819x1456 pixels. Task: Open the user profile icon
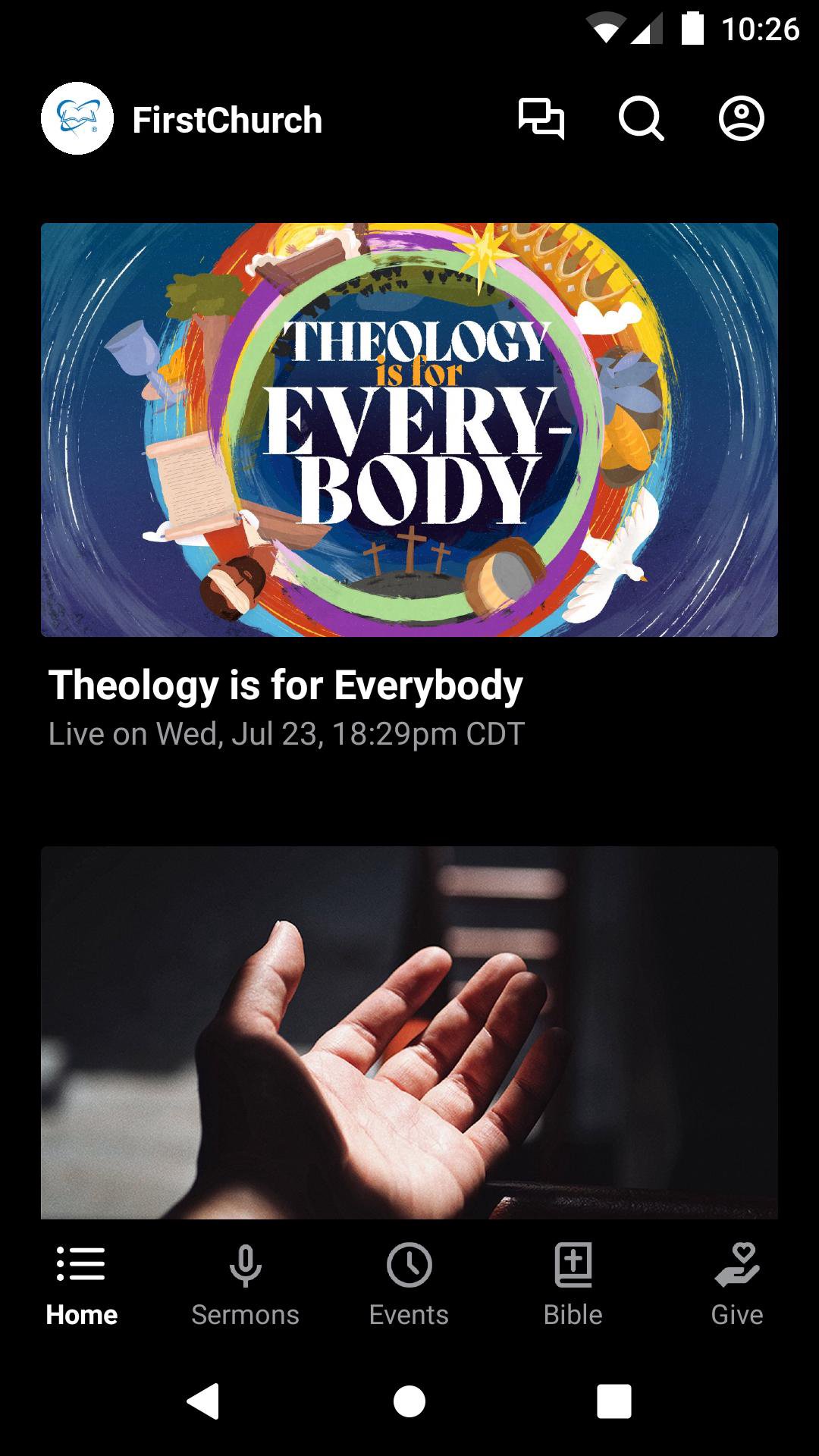[741, 119]
